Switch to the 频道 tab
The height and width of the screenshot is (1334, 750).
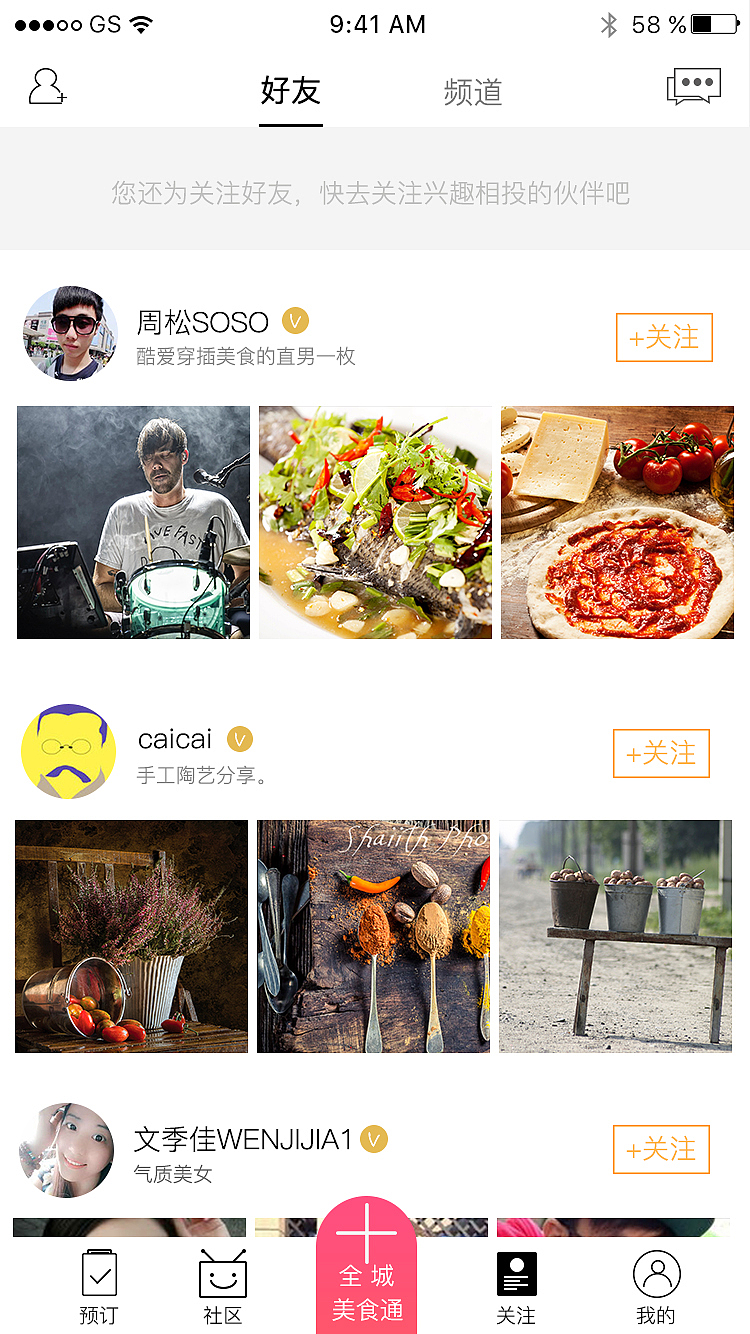(x=472, y=92)
